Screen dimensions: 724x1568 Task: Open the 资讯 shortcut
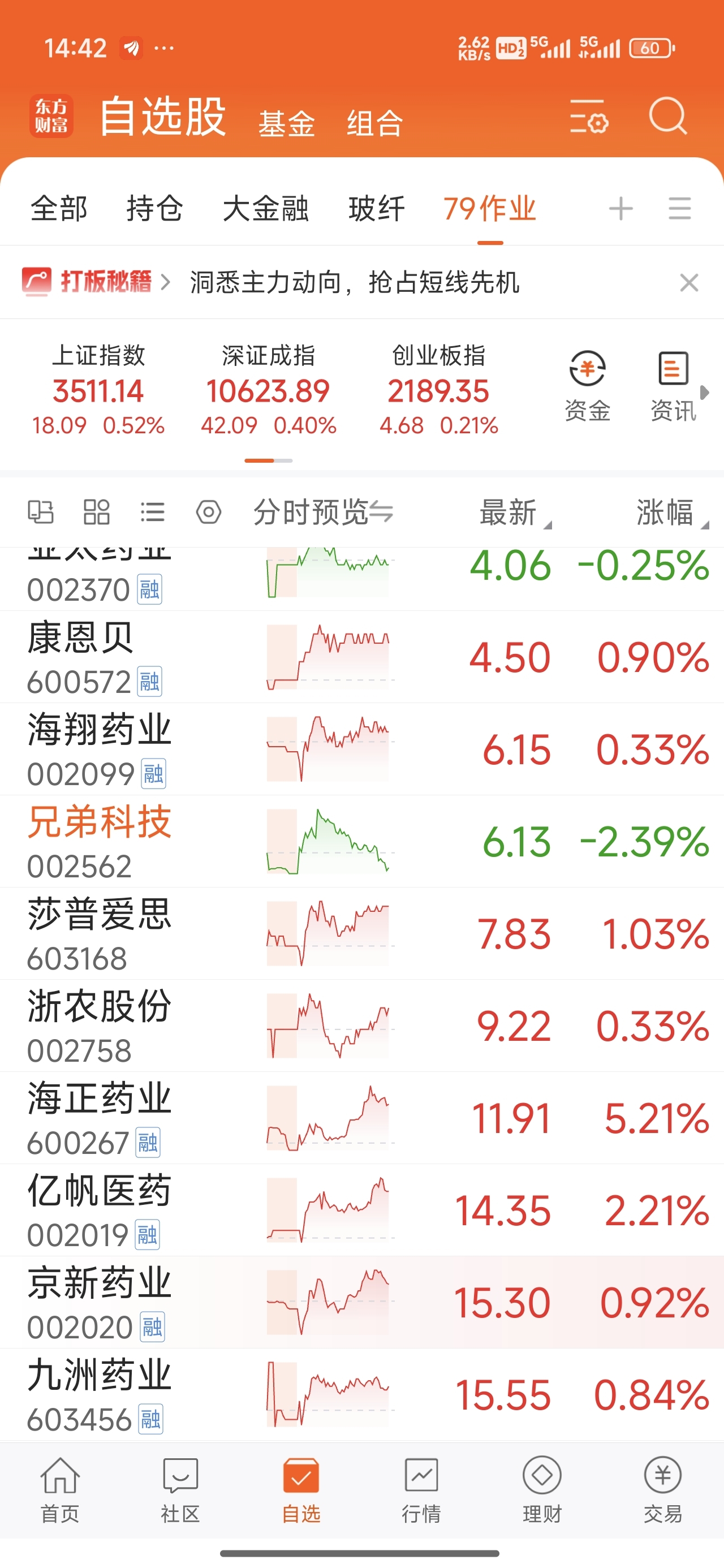click(x=673, y=386)
